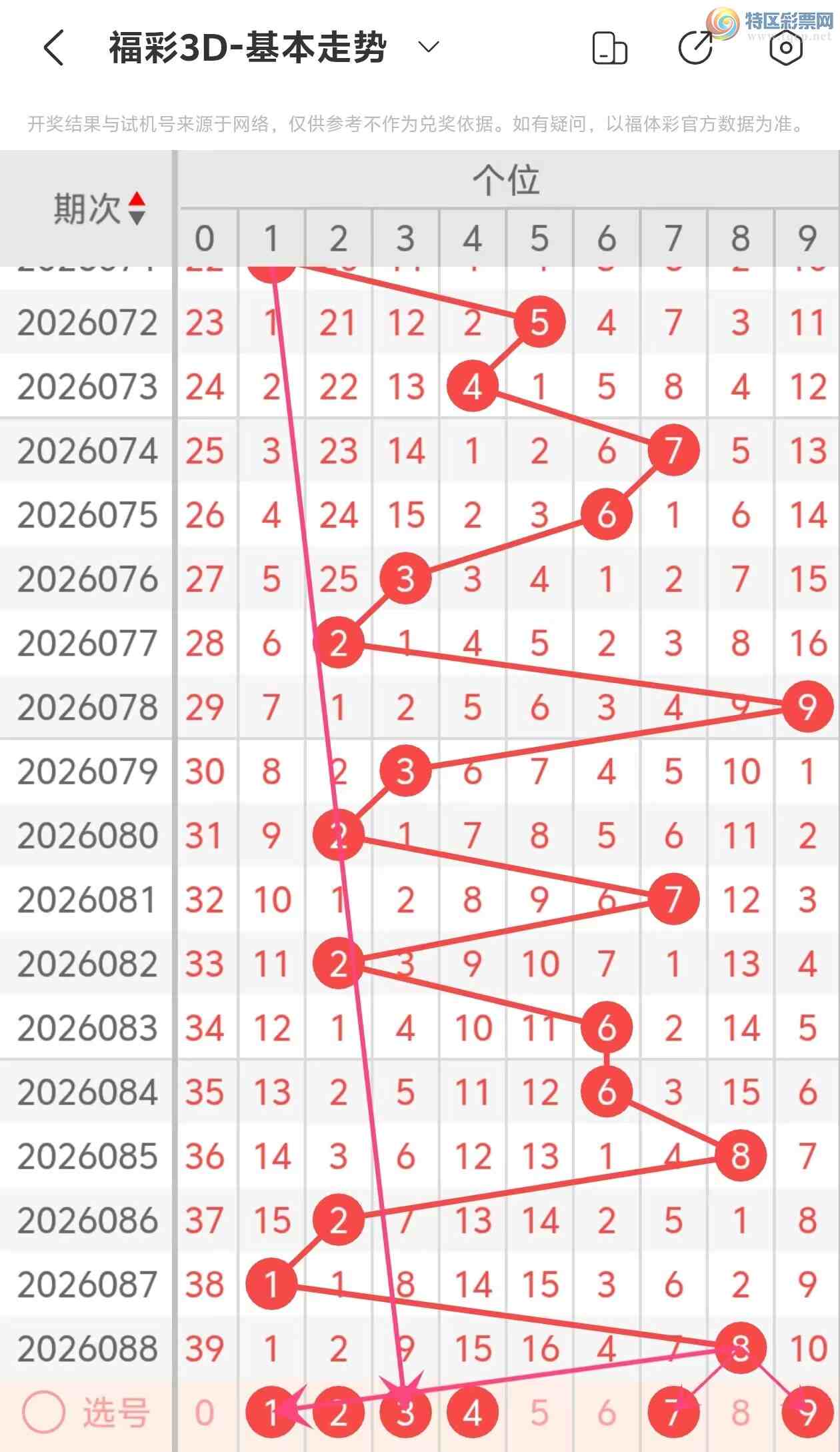Open the chart settings hexagon icon
Screen dimensions: 840x1452
click(x=785, y=48)
